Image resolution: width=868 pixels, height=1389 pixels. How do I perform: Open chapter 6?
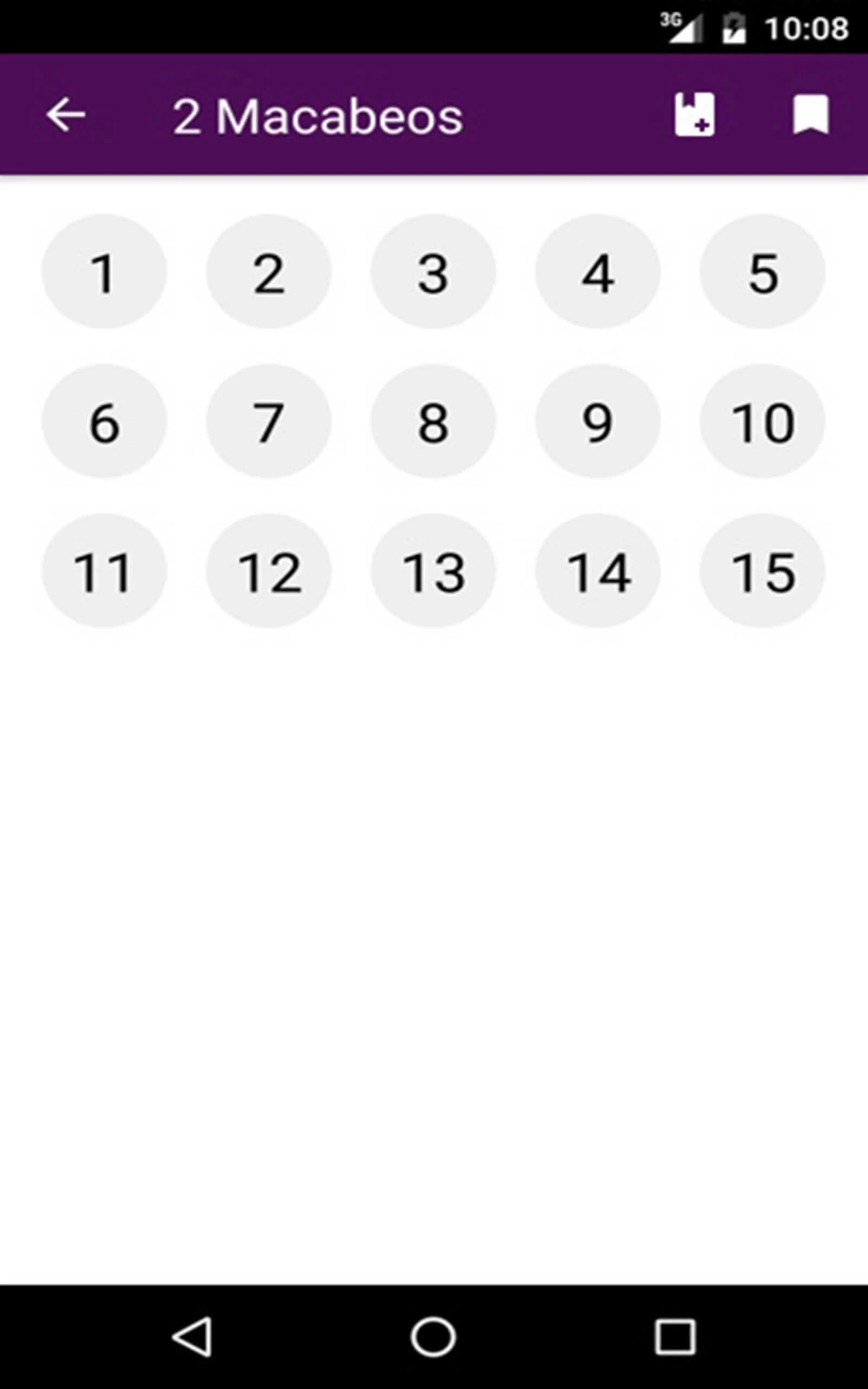pyautogui.click(x=104, y=421)
